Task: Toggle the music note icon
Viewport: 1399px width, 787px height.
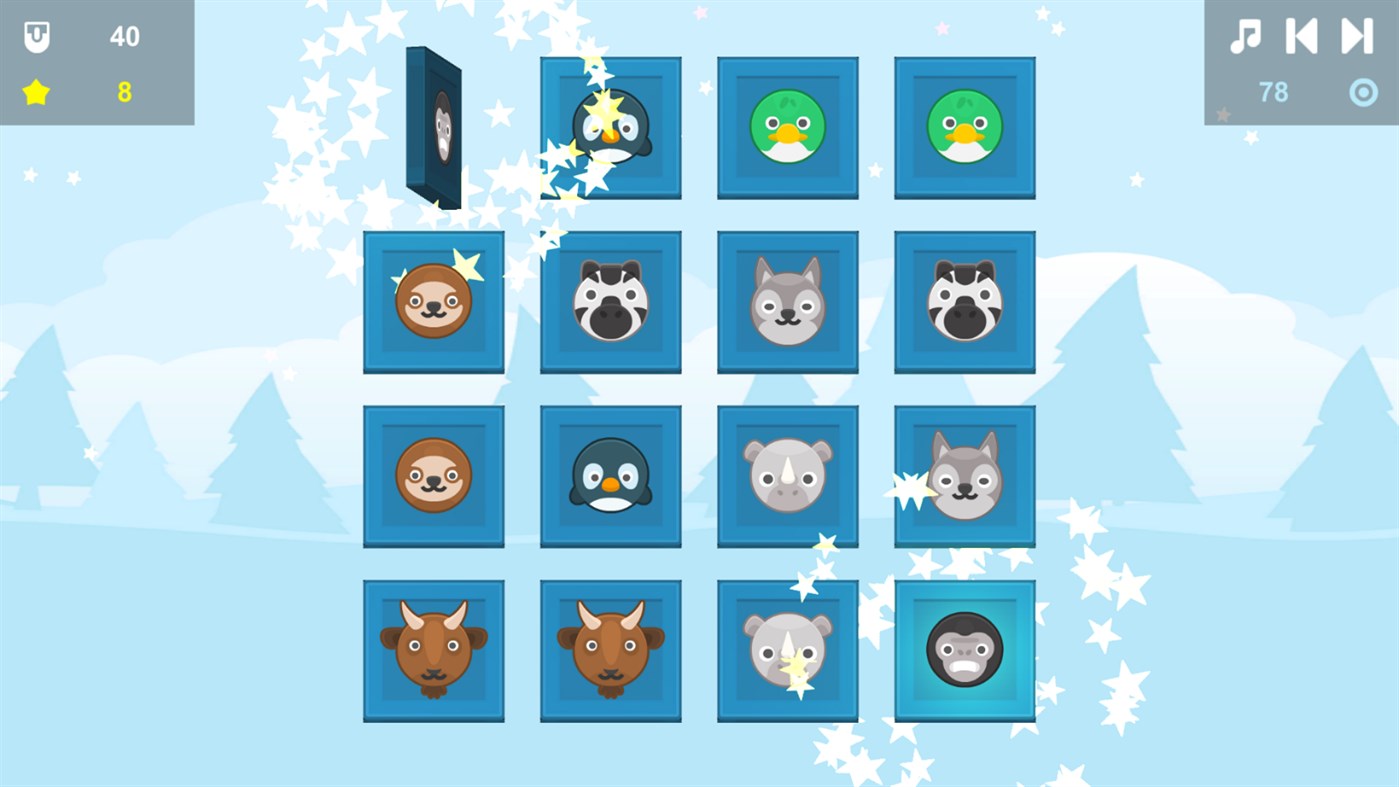Action: 1245,37
